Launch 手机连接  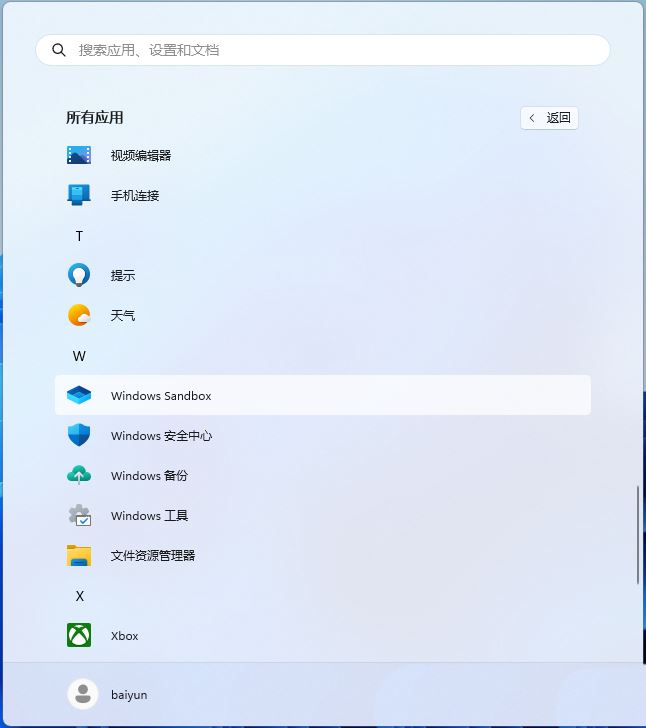tap(134, 196)
